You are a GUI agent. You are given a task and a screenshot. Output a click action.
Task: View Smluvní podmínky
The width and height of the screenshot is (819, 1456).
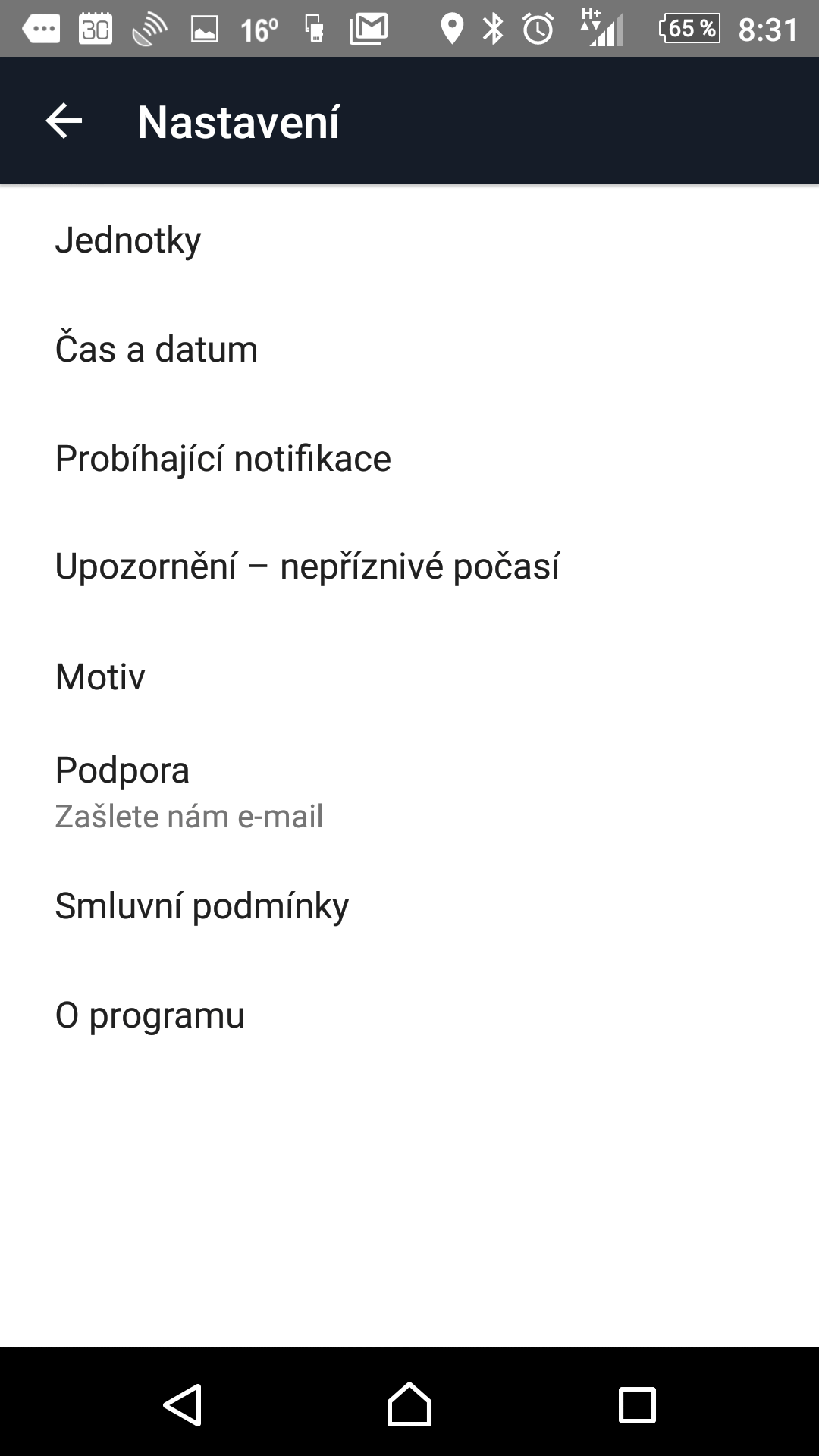tap(409, 906)
